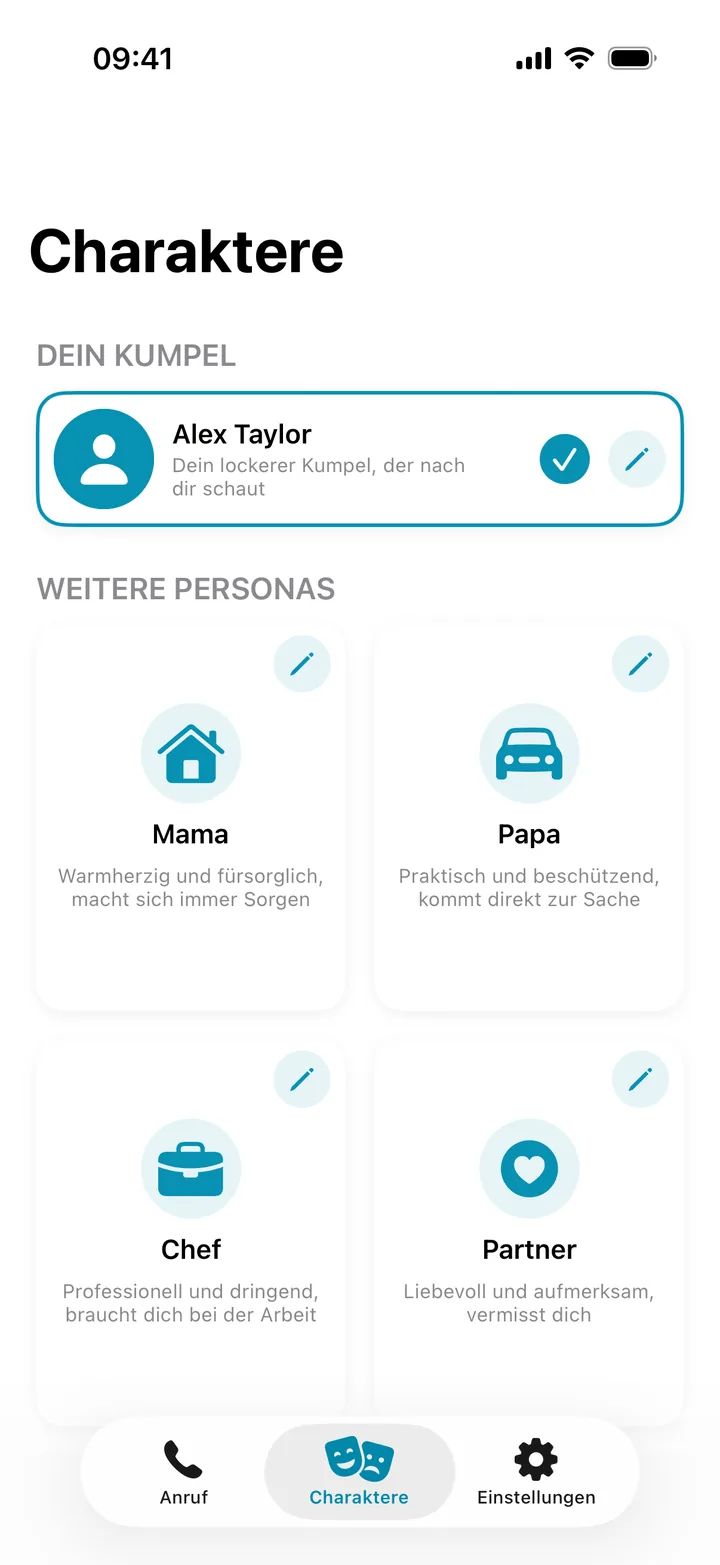Image resolution: width=720 pixels, height=1565 pixels.
Task: Pick the Chef persona card
Action: point(191,1232)
